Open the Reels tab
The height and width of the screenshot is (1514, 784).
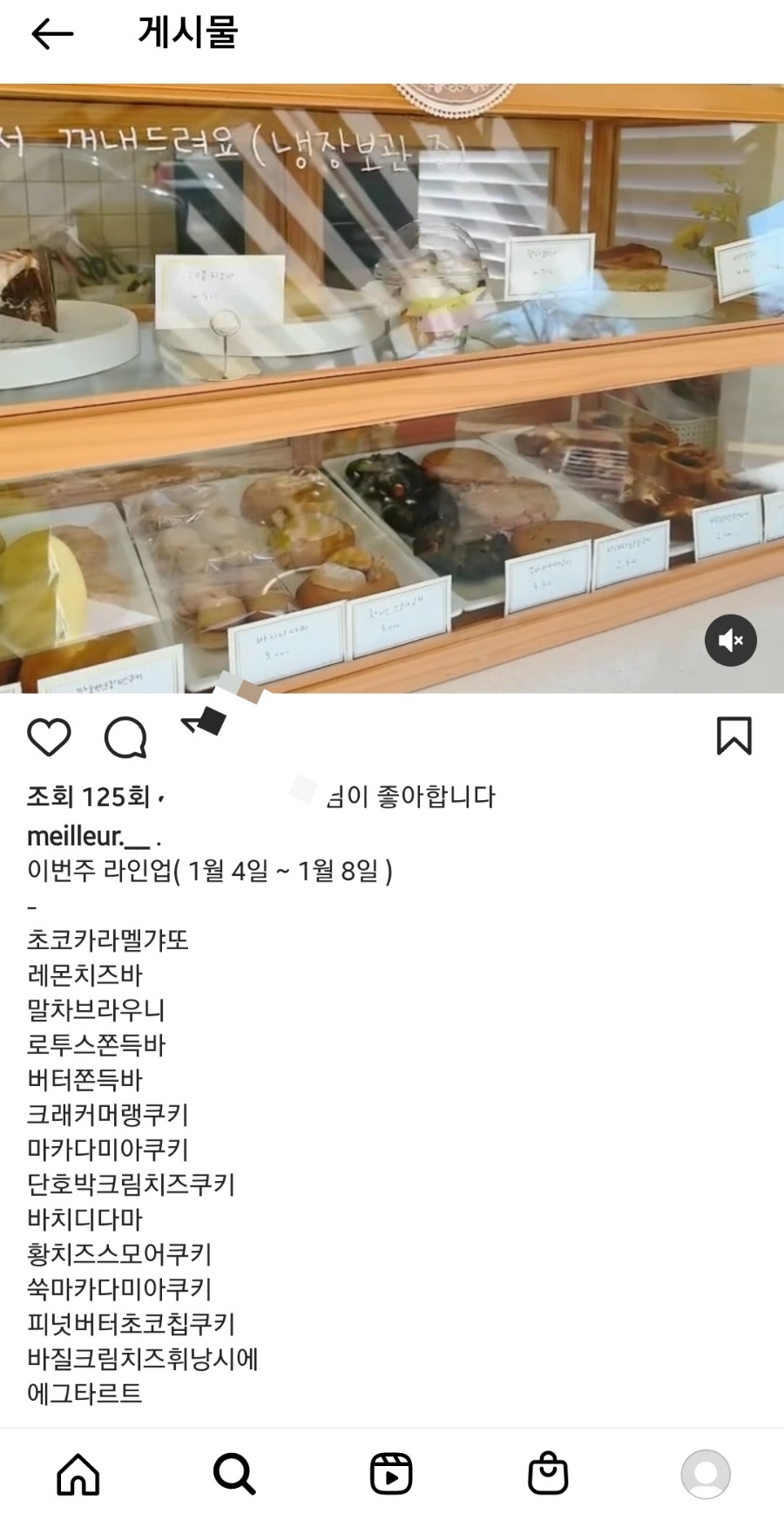(x=391, y=1474)
